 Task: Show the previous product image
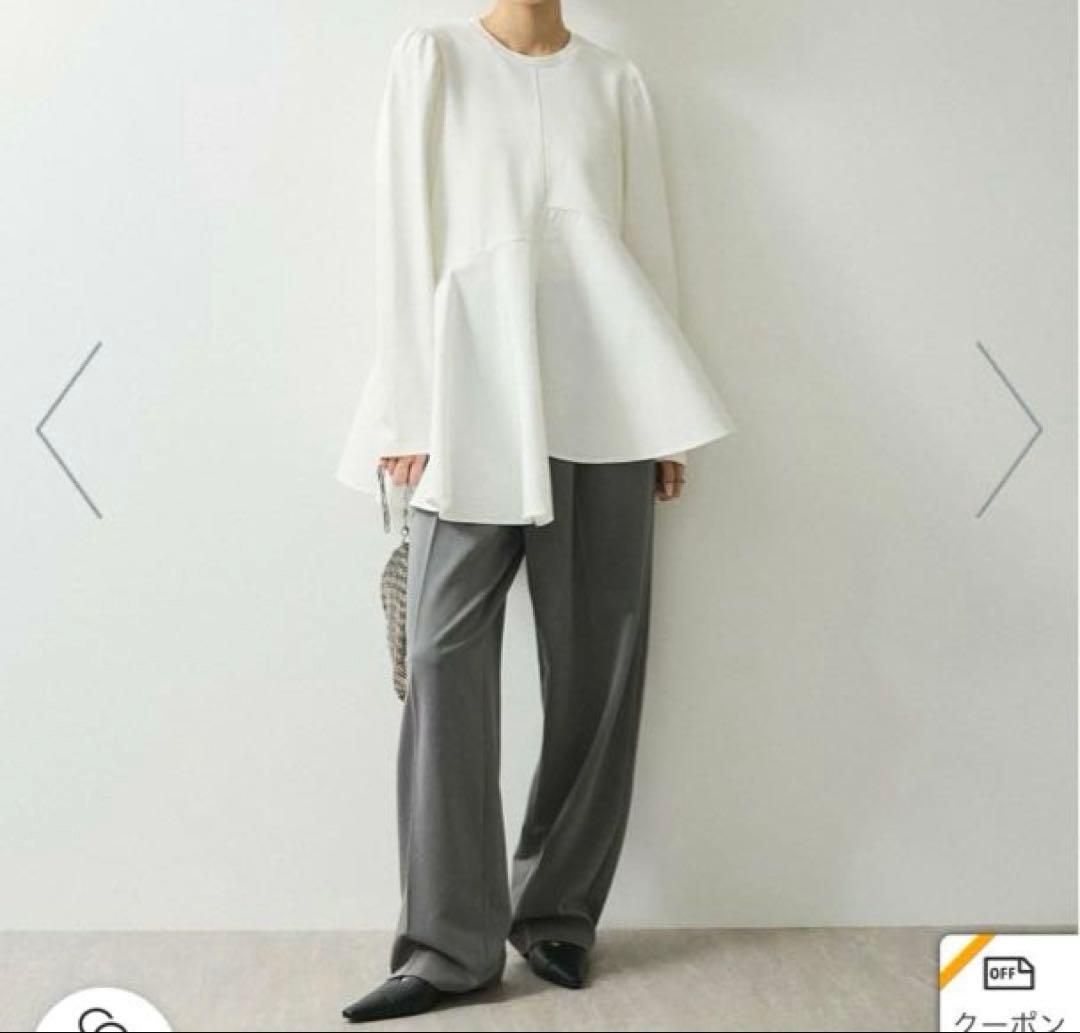(x=70, y=430)
